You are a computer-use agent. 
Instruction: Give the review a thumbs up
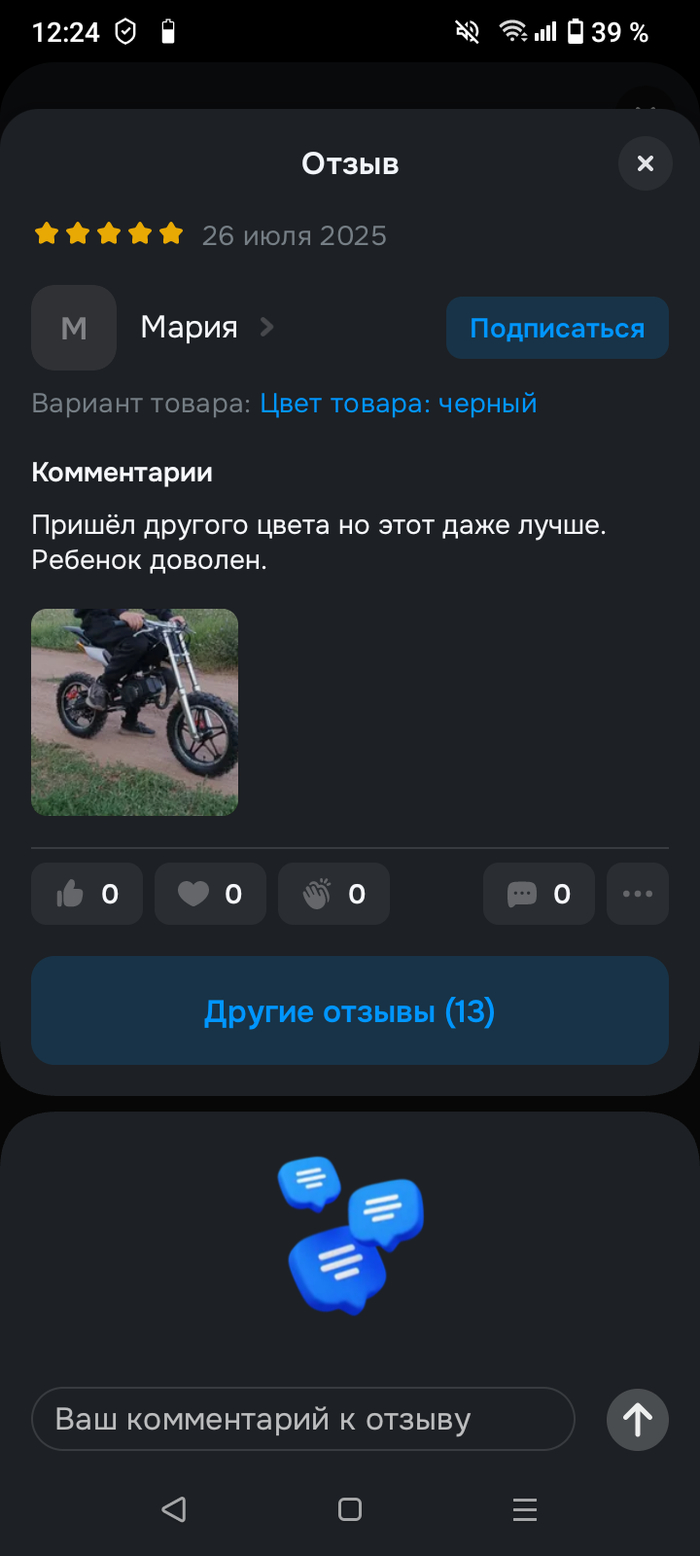(87, 893)
